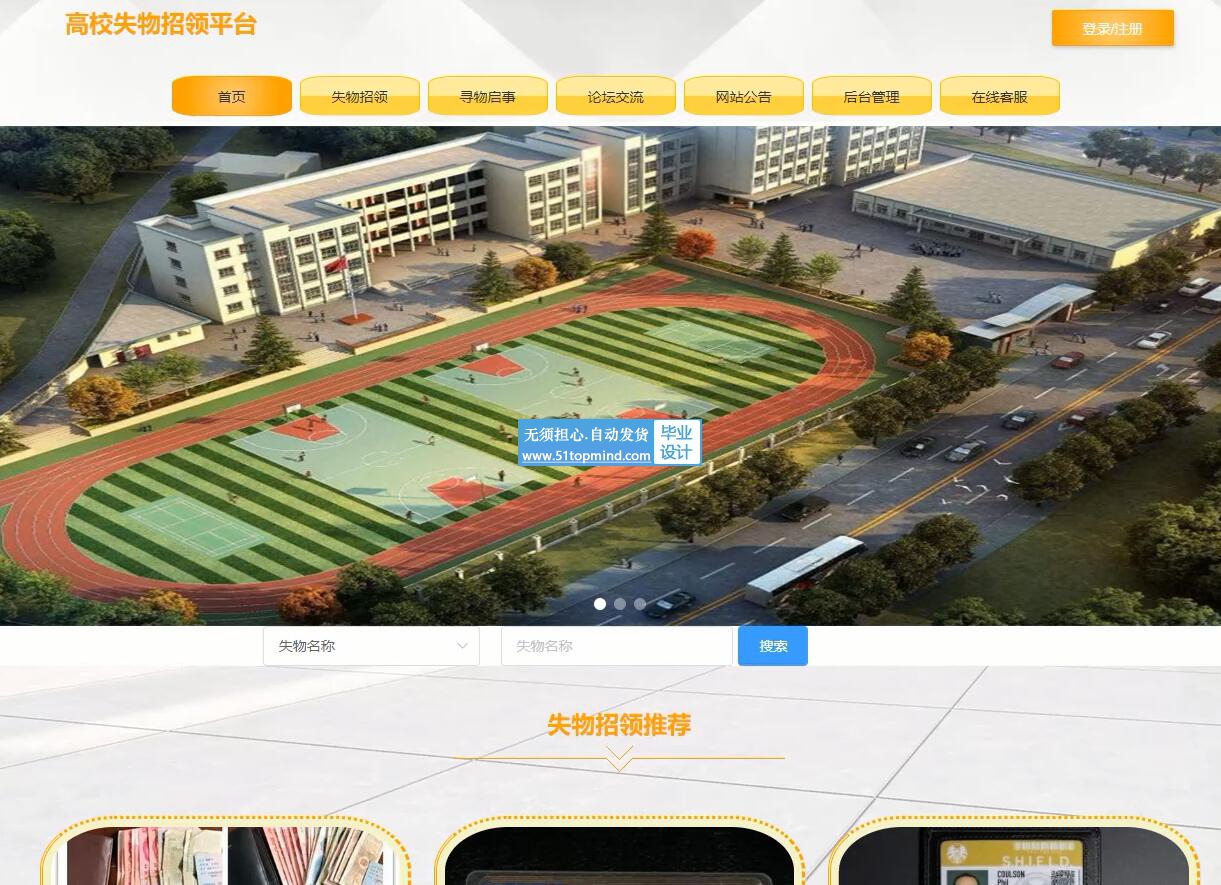This screenshot has width=1221, height=885.
Task: Focus the 失物名称 search text field
Action: (616, 646)
